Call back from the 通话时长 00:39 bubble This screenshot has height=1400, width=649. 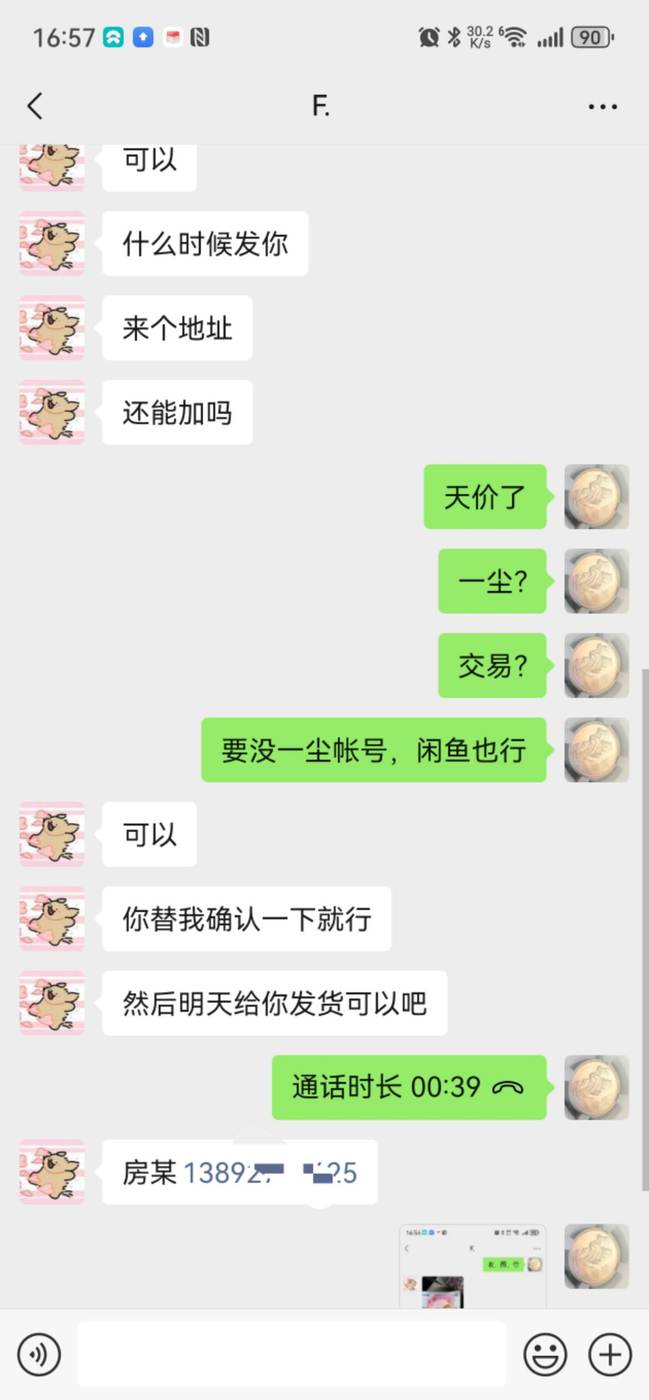(x=409, y=1087)
